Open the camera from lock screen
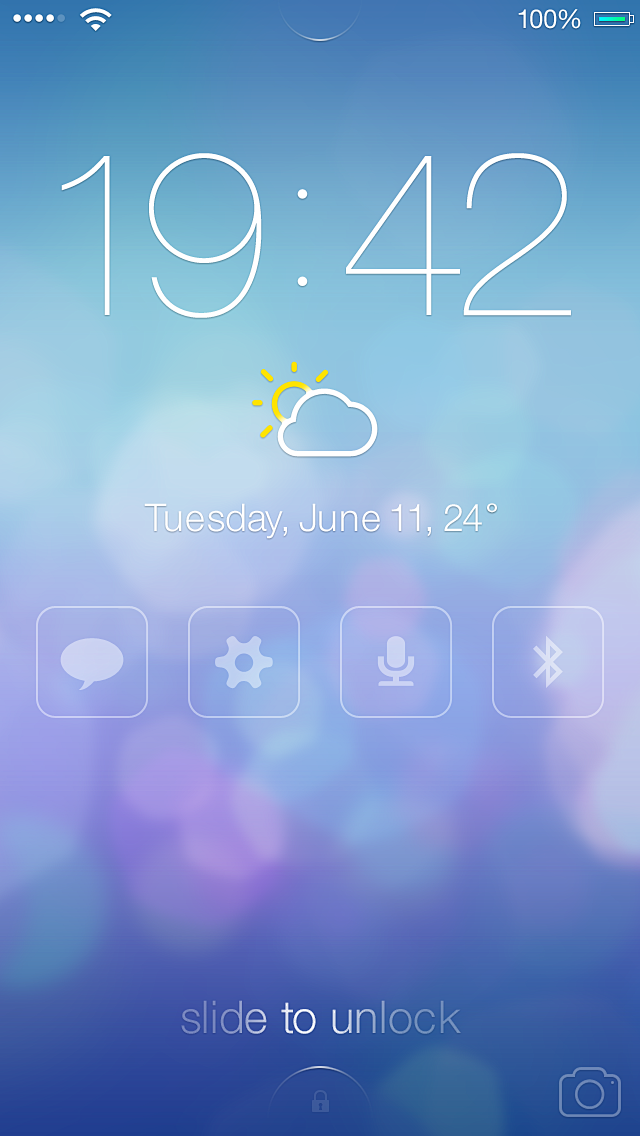The image size is (640, 1136). pyautogui.click(x=589, y=1092)
